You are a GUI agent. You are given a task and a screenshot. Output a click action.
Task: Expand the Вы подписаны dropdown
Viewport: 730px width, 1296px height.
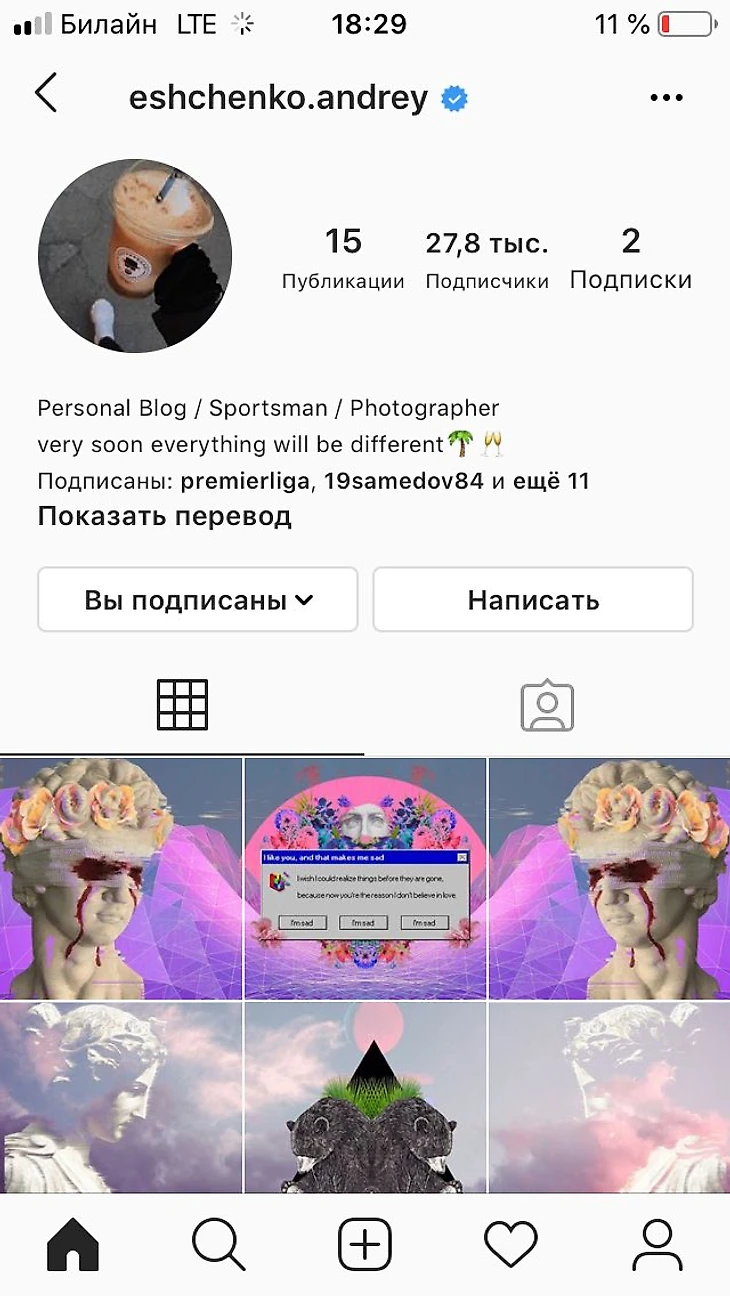(x=198, y=600)
